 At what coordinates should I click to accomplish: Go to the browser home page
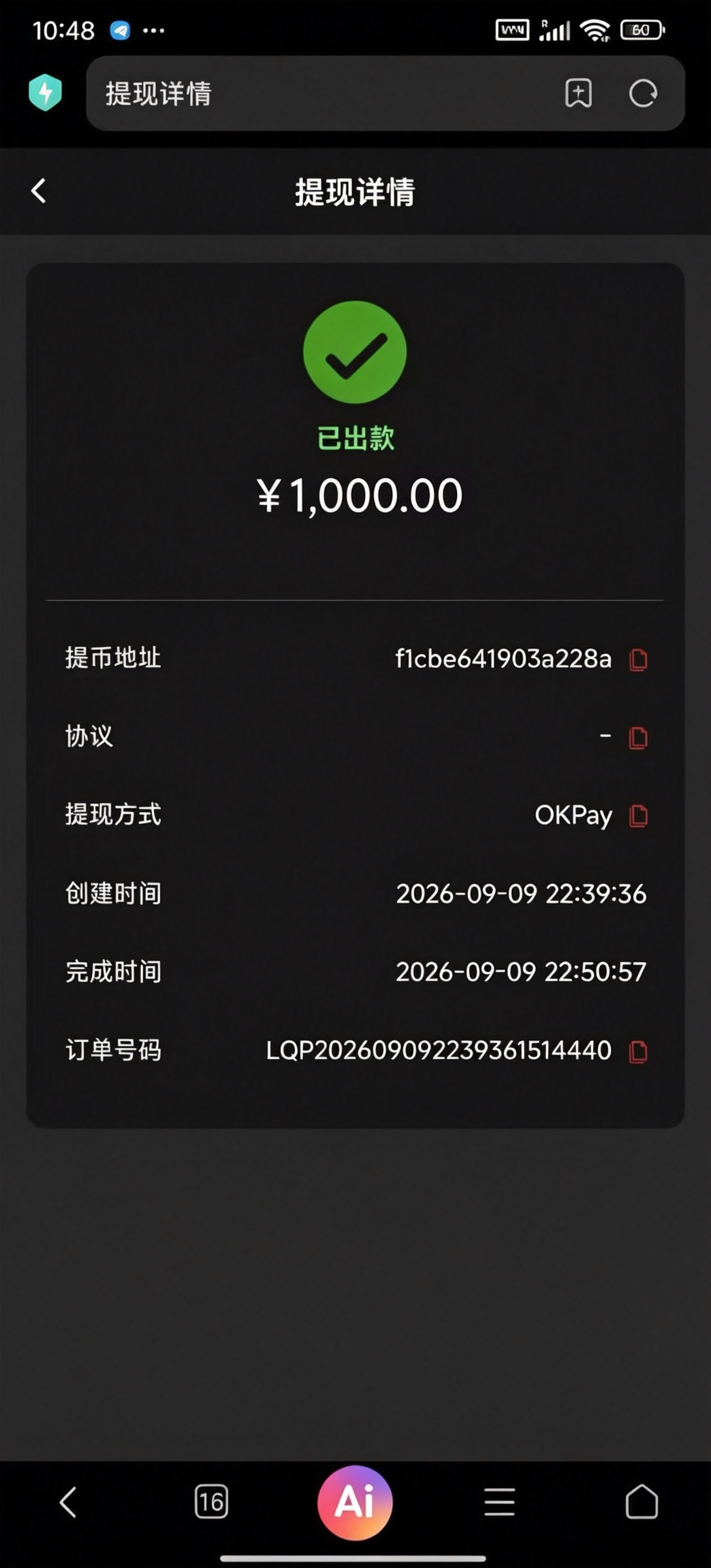[642, 1501]
